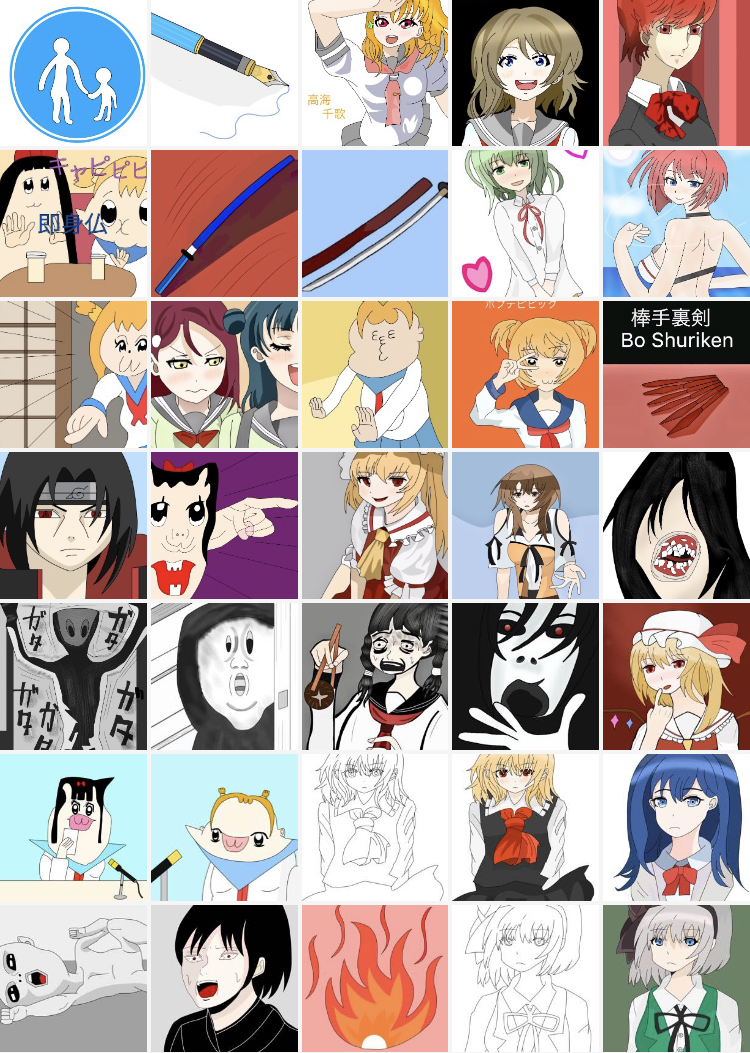Image resolution: width=750 pixels, height=1053 pixels.
Task: Open the grayscale girl holding chopsticks
Action: tap(376, 676)
